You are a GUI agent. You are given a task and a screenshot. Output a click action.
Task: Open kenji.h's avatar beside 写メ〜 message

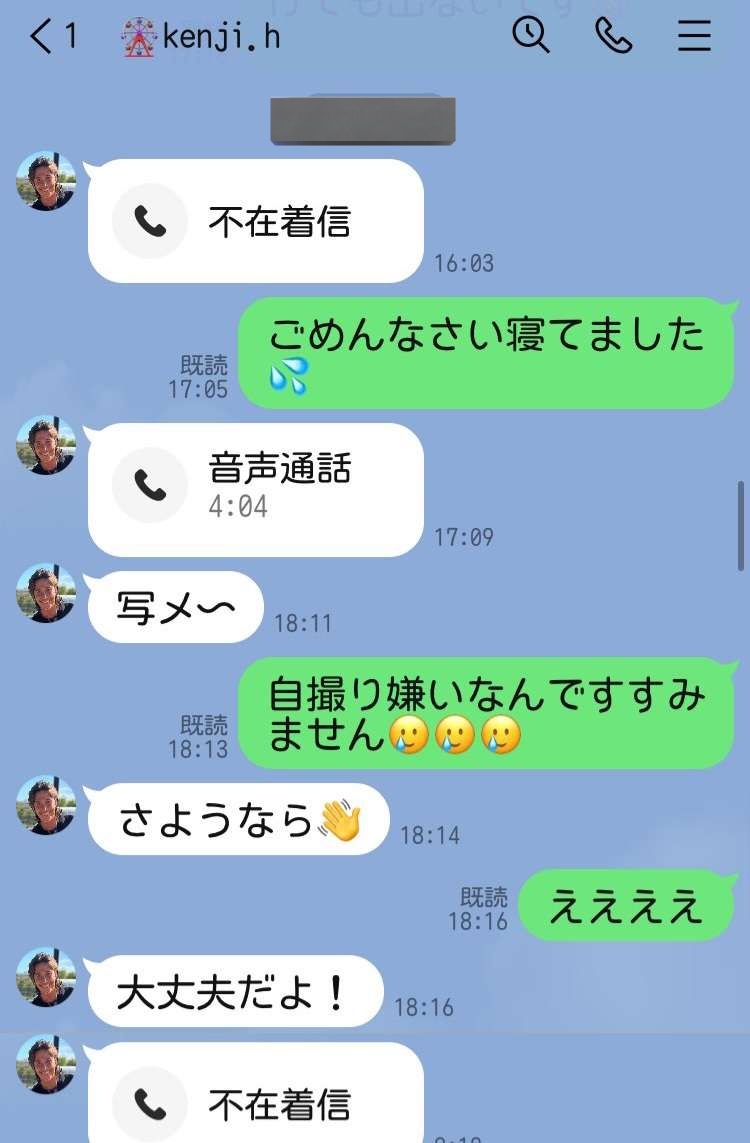[x=46, y=594]
